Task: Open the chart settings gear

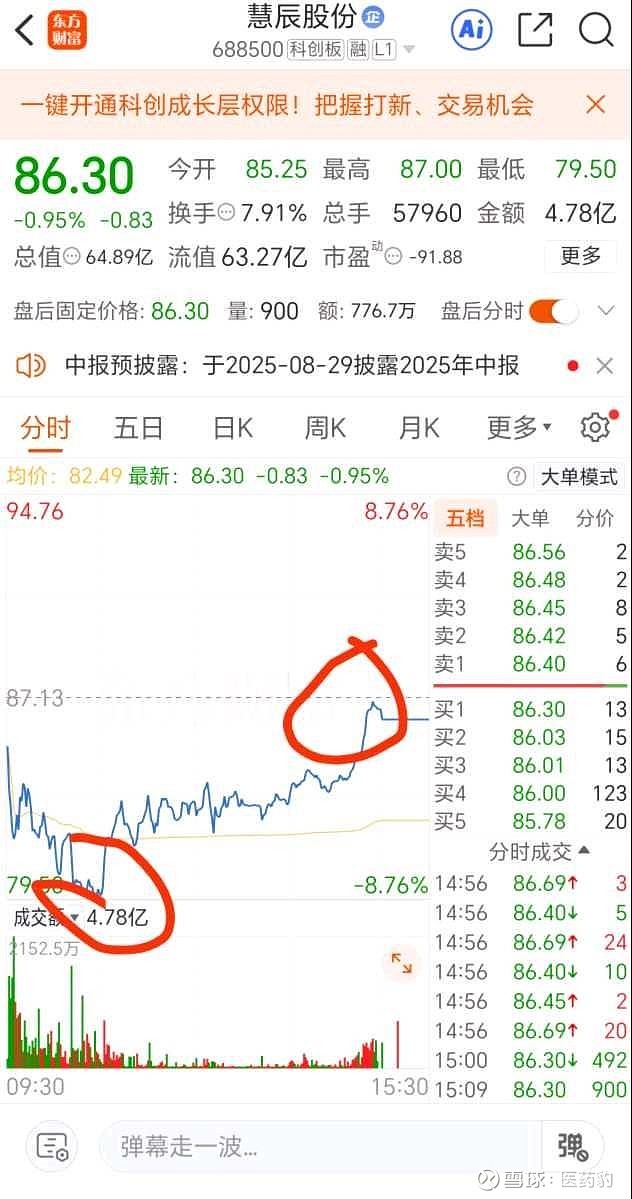Action: point(595,427)
